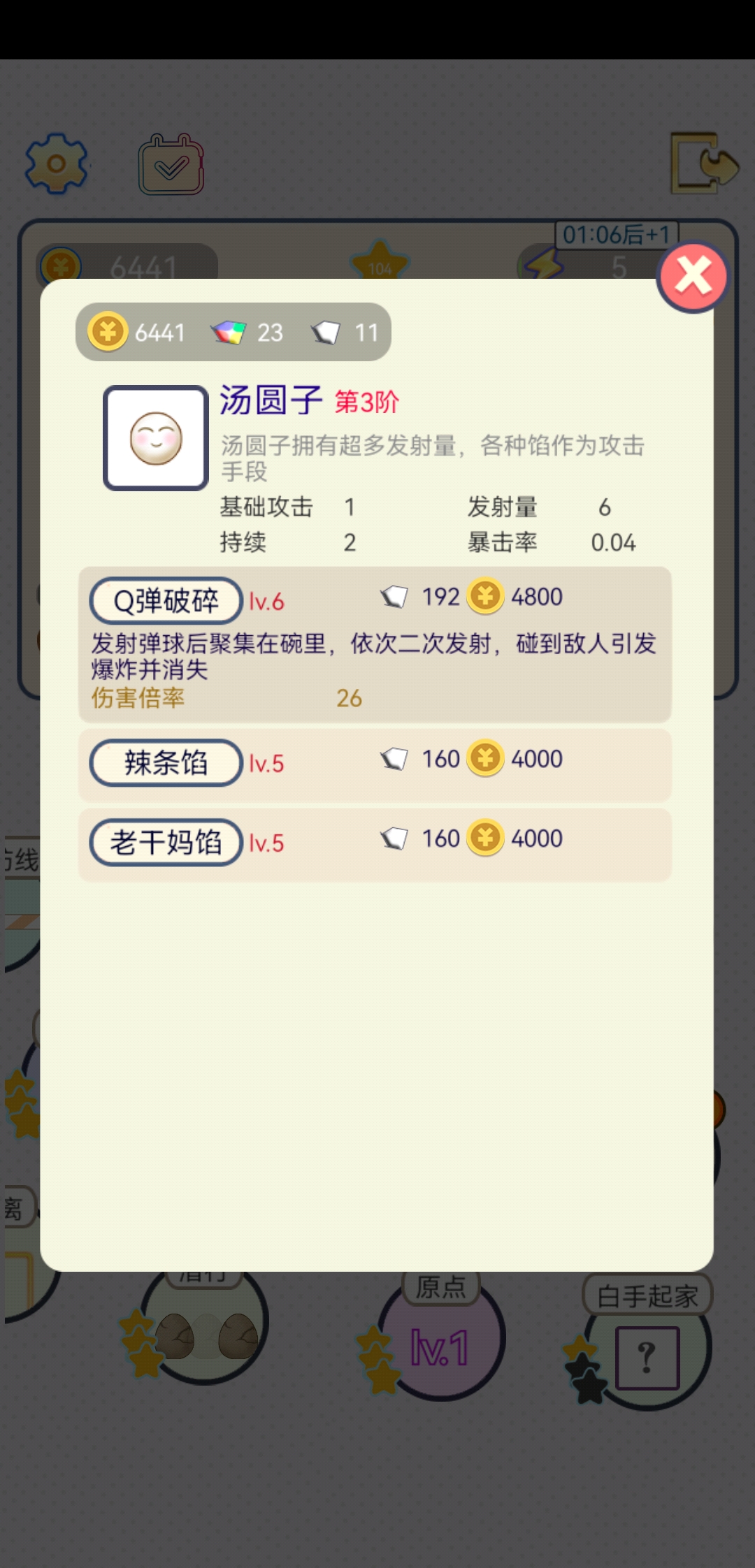This screenshot has width=755, height=1568.
Task: Tap the share/export icon at top right
Action: (706, 164)
